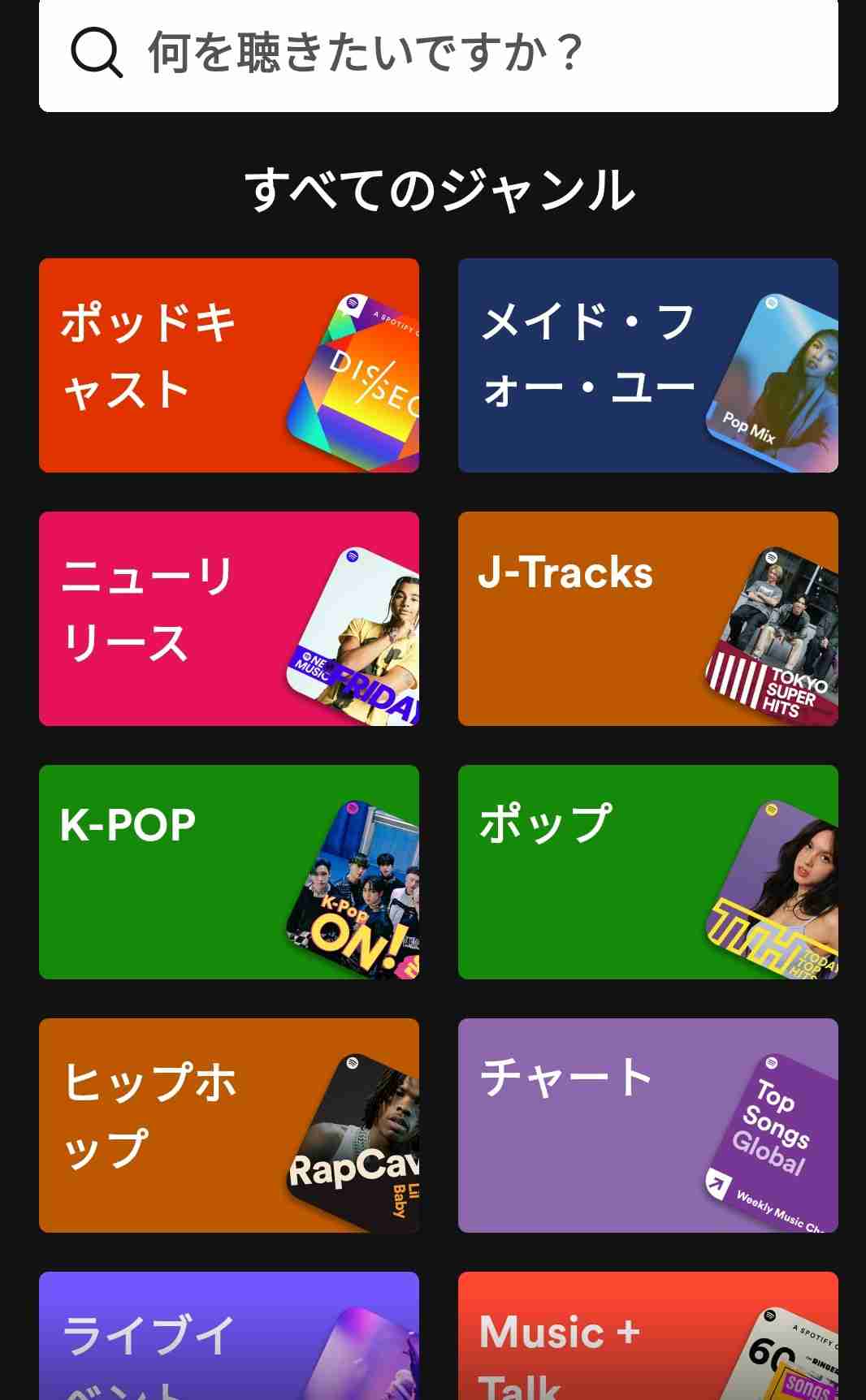Open the ヒップホップ genre card

(x=229, y=1126)
